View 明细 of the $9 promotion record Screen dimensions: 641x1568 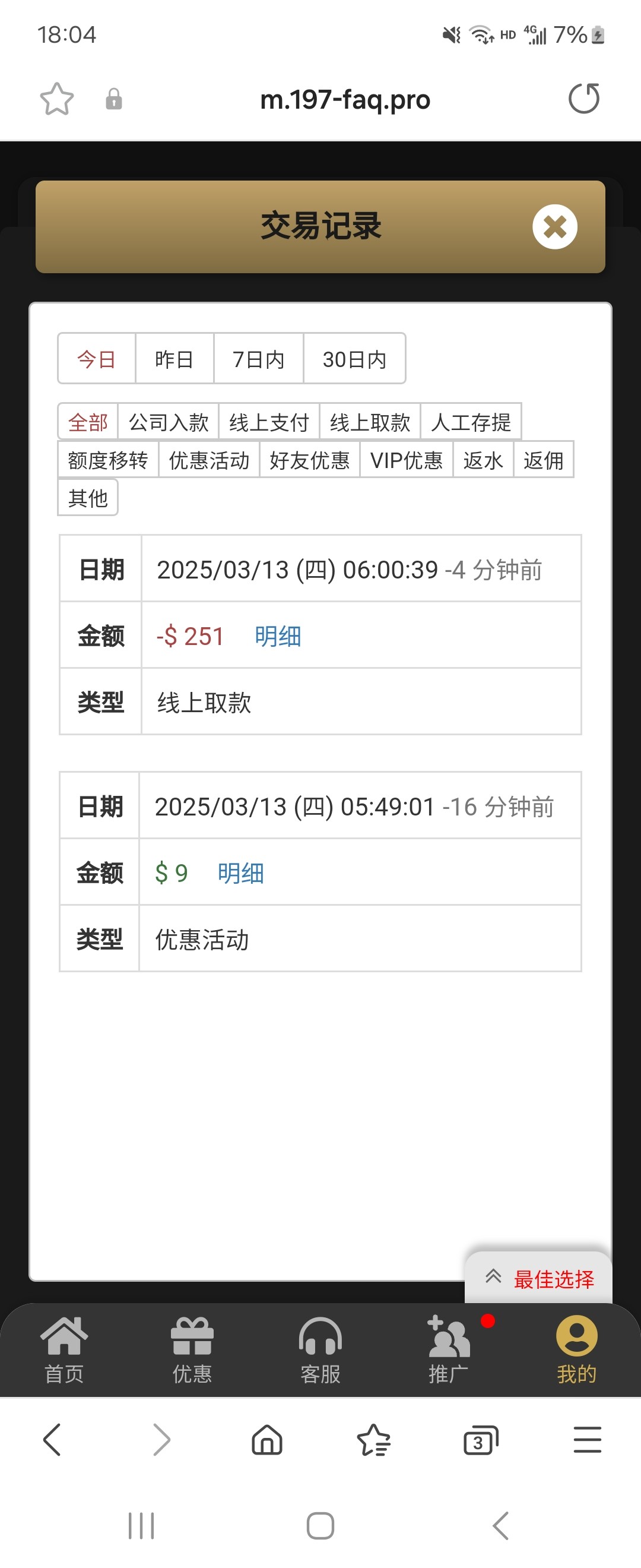pyautogui.click(x=241, y=873)
